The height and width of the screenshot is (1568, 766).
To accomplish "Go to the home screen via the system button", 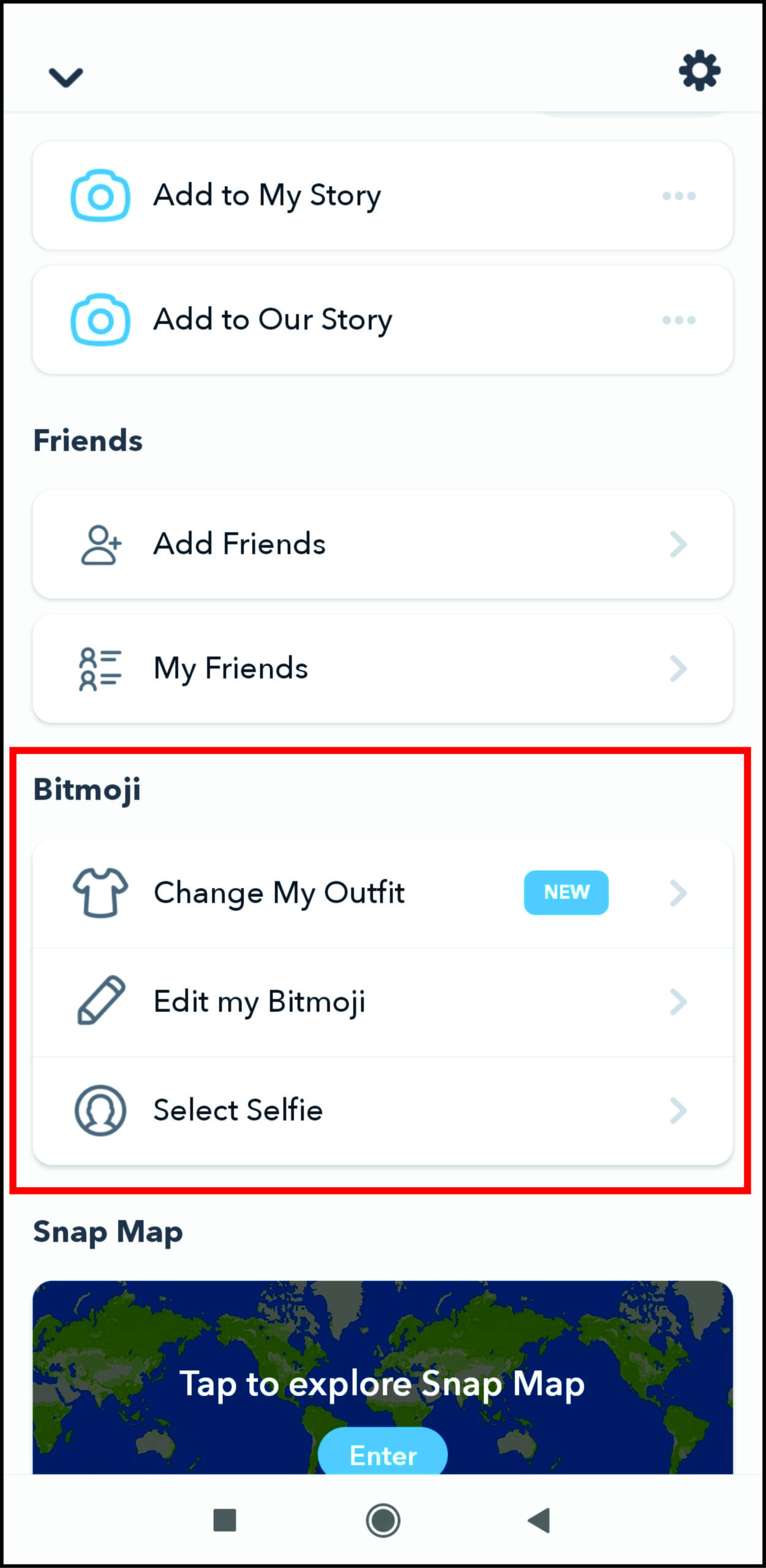I will [x=383, y=1520].
